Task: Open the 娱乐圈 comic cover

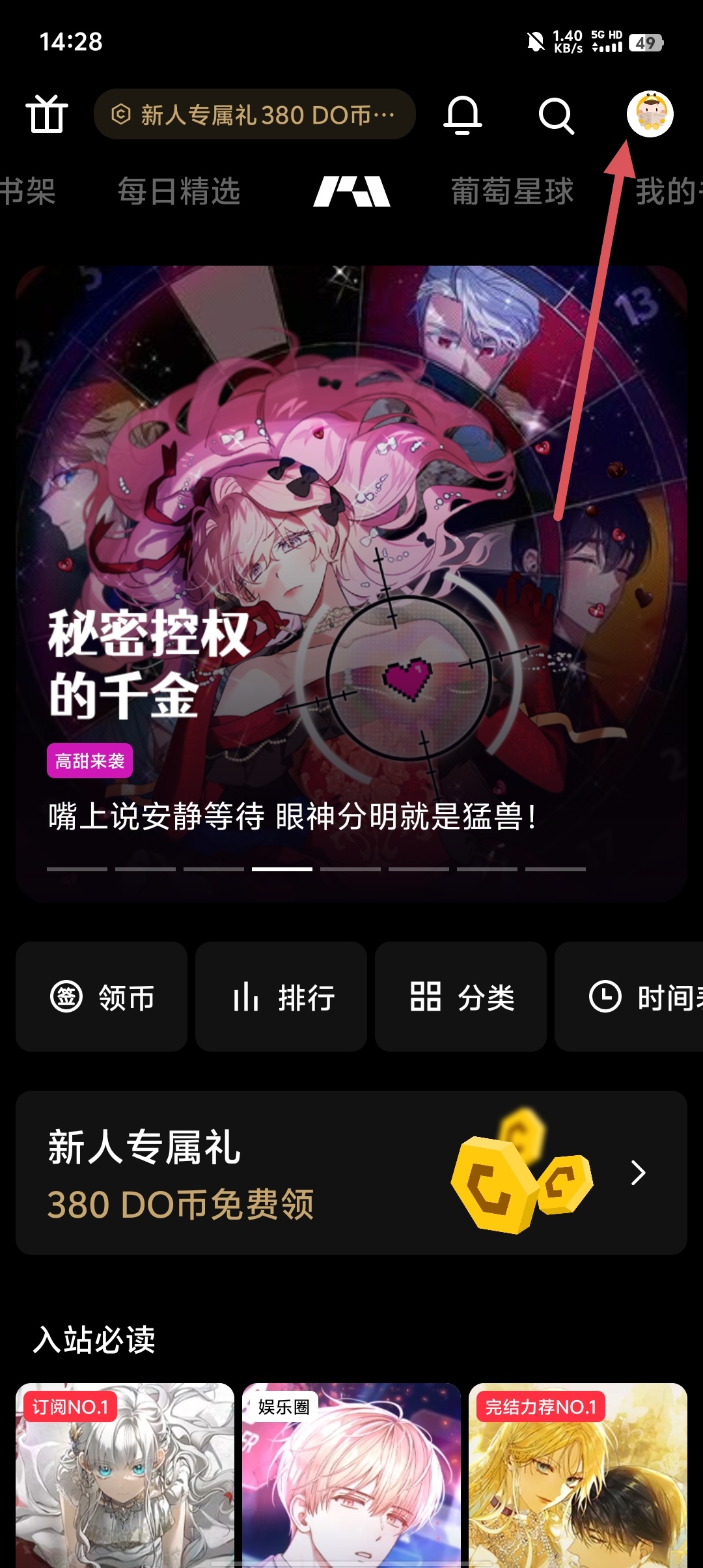Action: 351,1475
